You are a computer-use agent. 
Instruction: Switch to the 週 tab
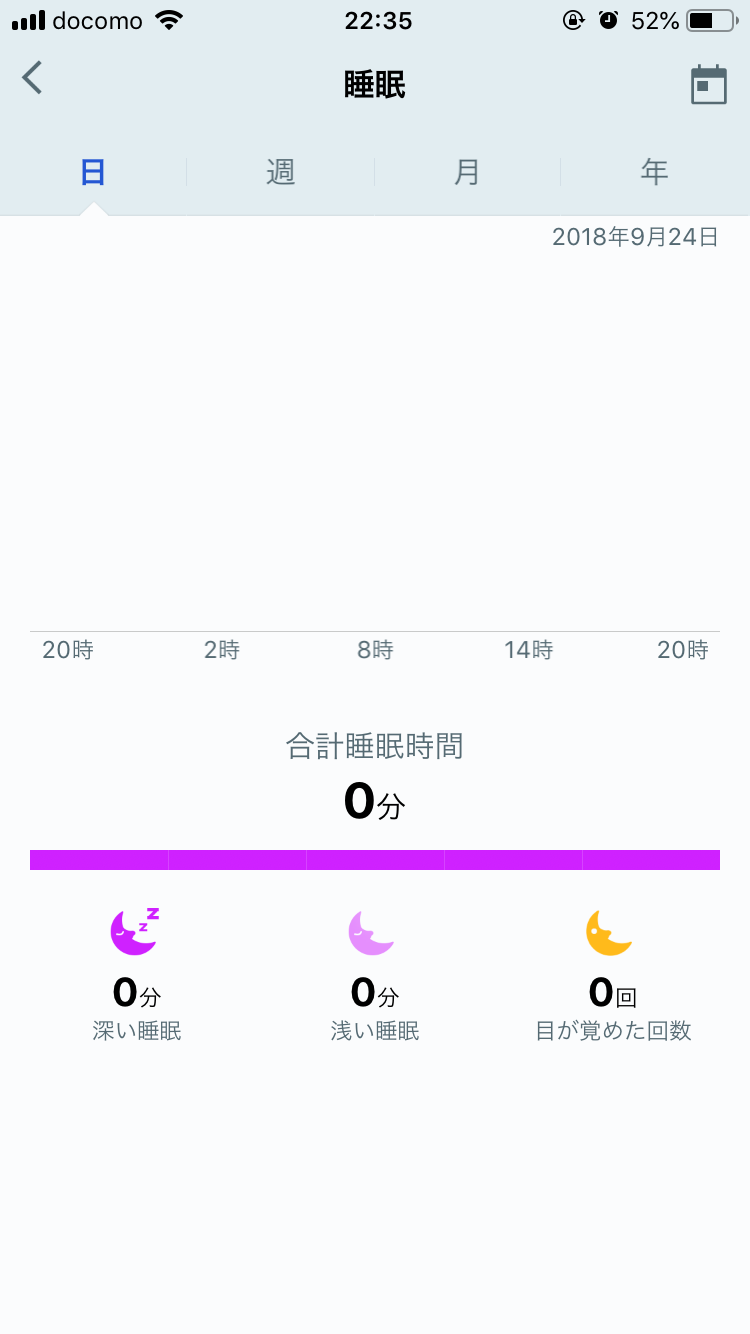(281, 172)
